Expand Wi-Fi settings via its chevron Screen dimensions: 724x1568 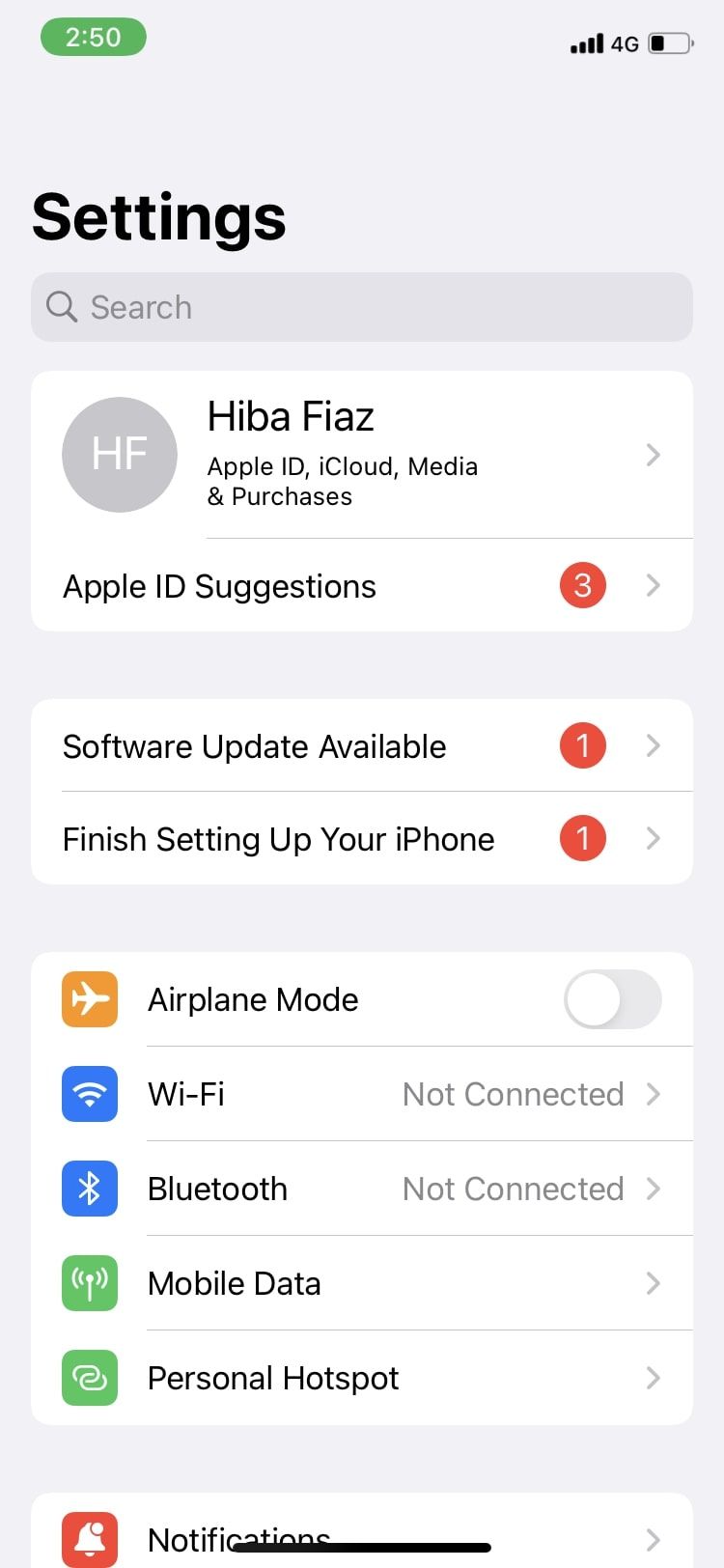(x=654, y=1094)
